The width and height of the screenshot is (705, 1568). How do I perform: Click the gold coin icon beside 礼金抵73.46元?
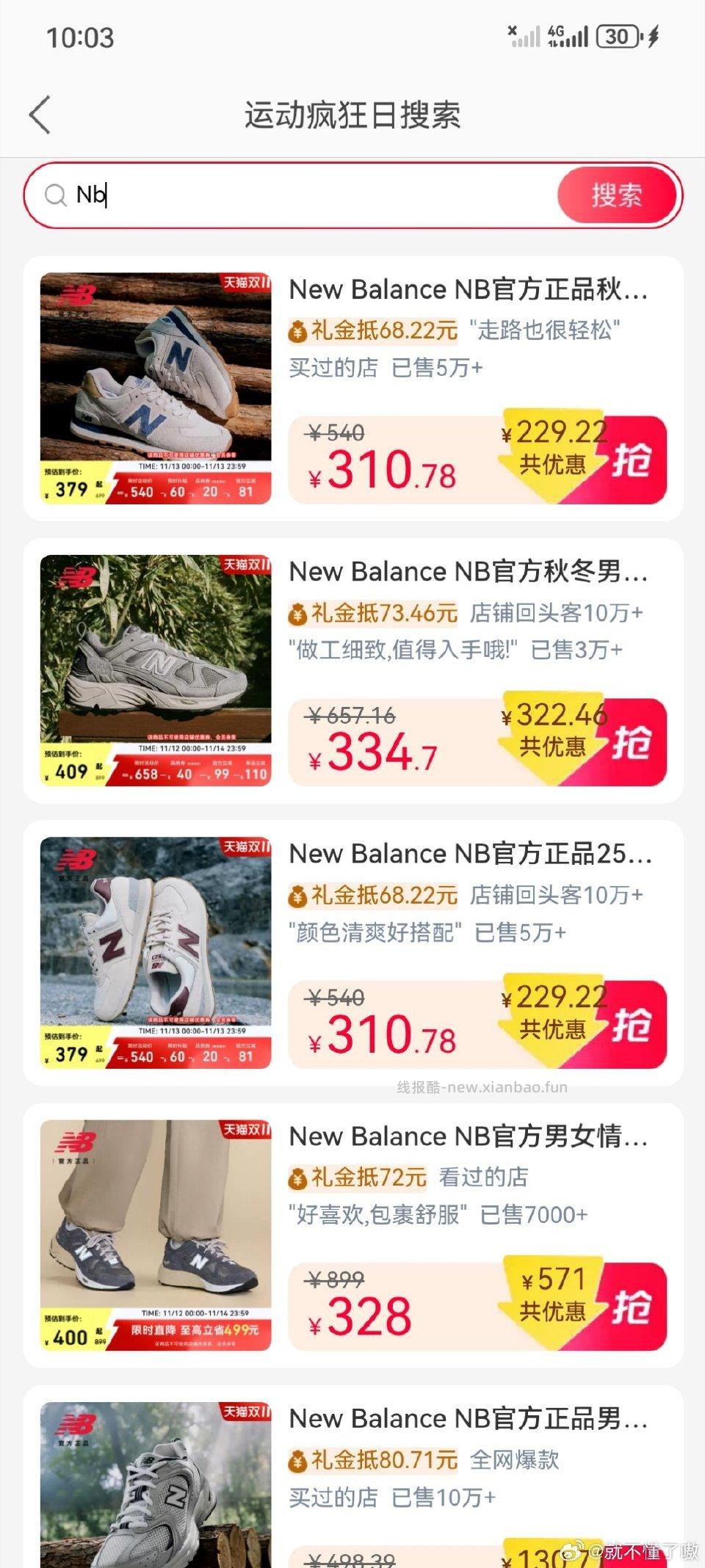click(298, 614)
